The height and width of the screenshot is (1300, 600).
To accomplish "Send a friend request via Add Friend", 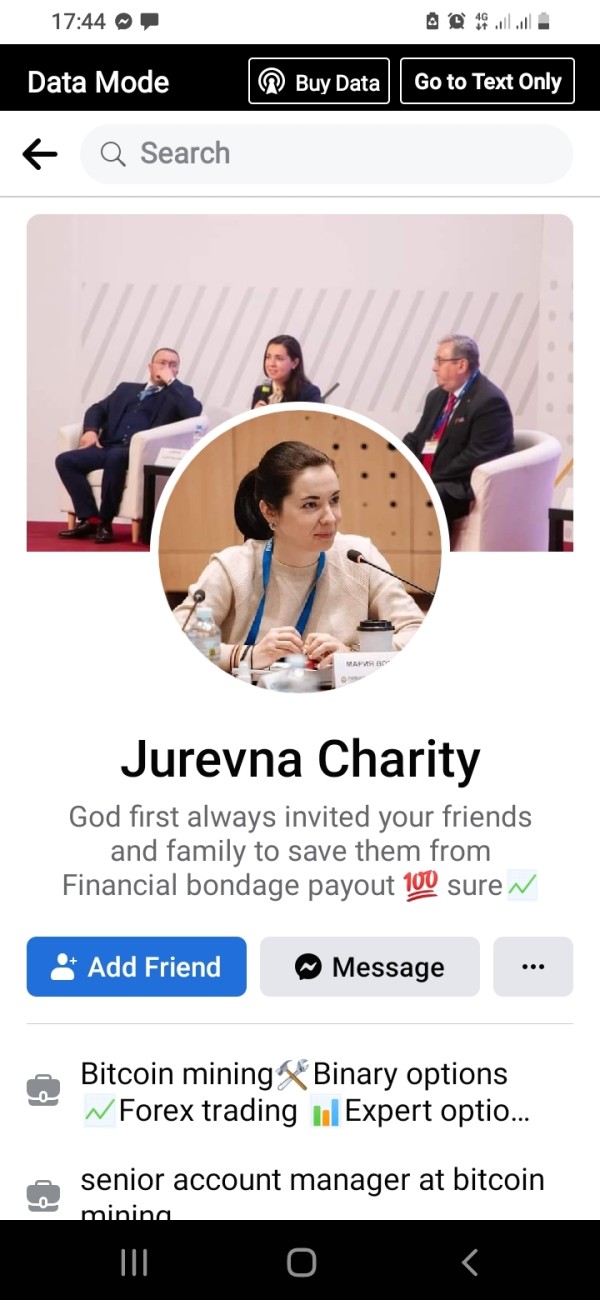I will (x=136, y=967).
